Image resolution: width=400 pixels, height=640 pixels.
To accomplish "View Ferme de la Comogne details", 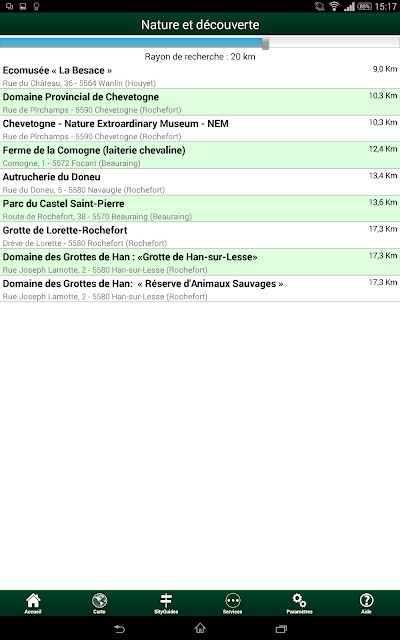I will tap(200, 156).
